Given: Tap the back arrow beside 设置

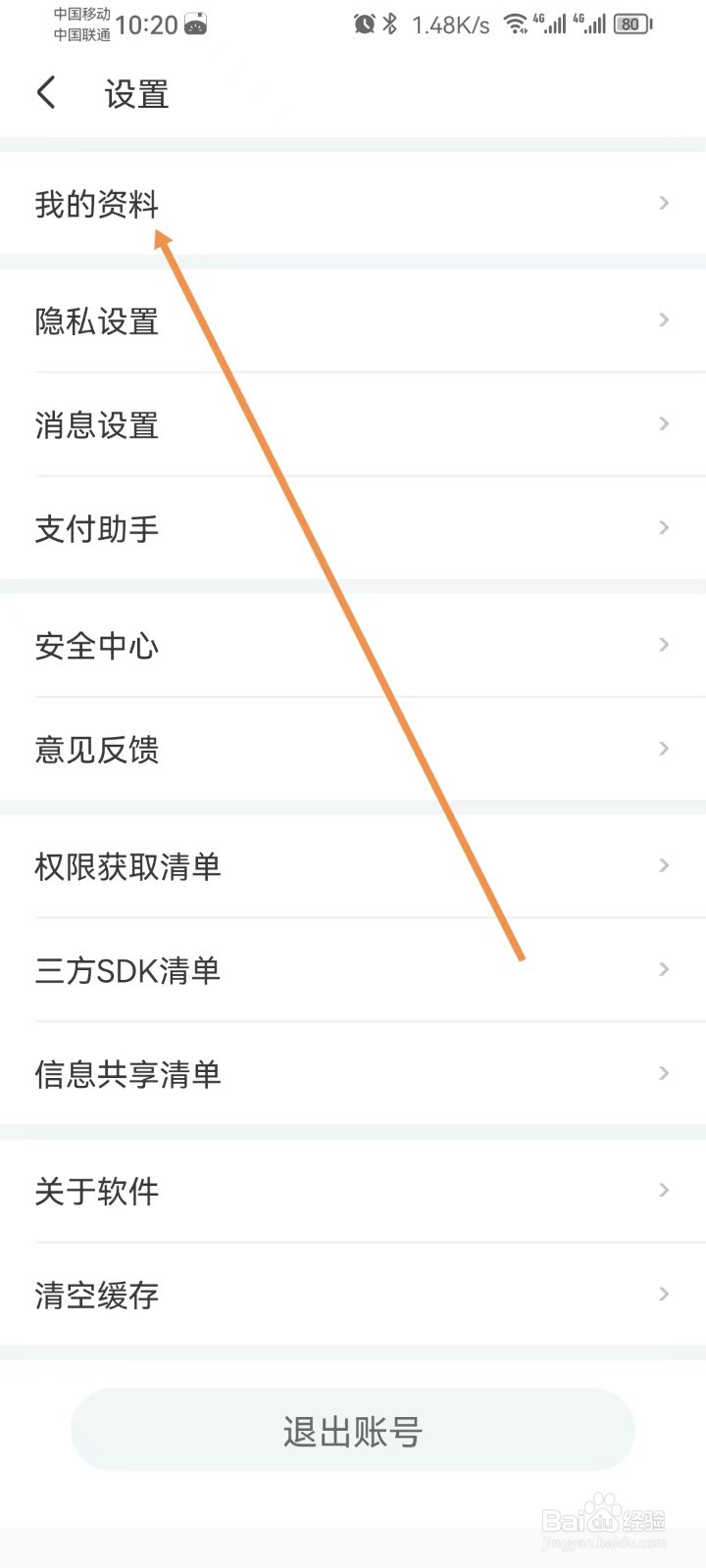Looking at the screenshot, I should (x=46, y=91).
